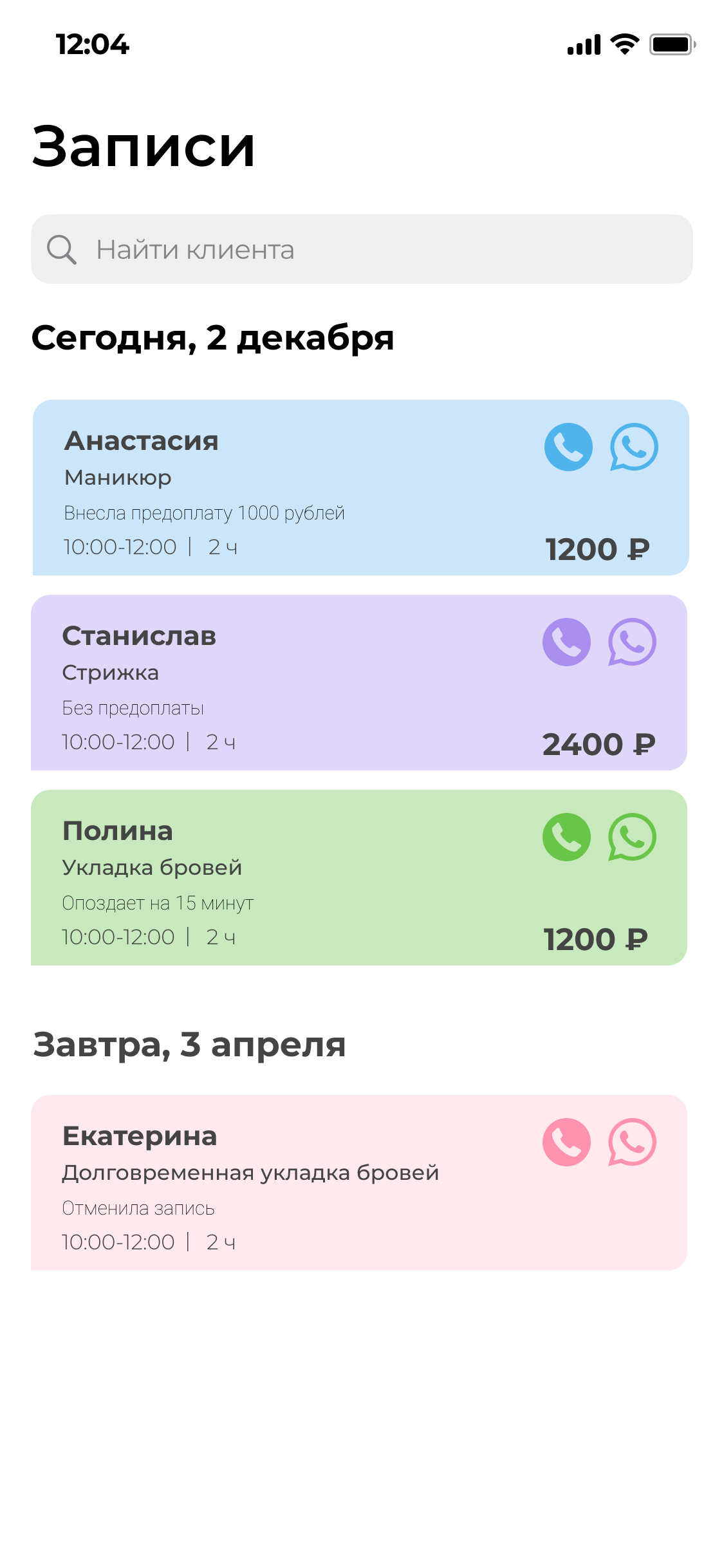Viewport: 724px width, 1568px height.
Task: Call Екатерина via the phone icon
Action: point(566,1142)
